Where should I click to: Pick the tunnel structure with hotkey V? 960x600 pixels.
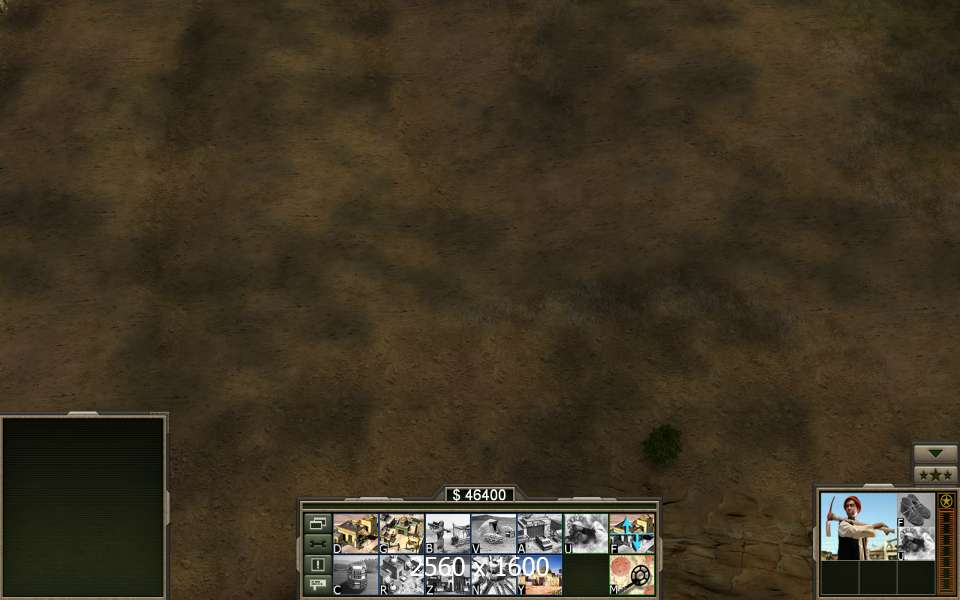493,533
